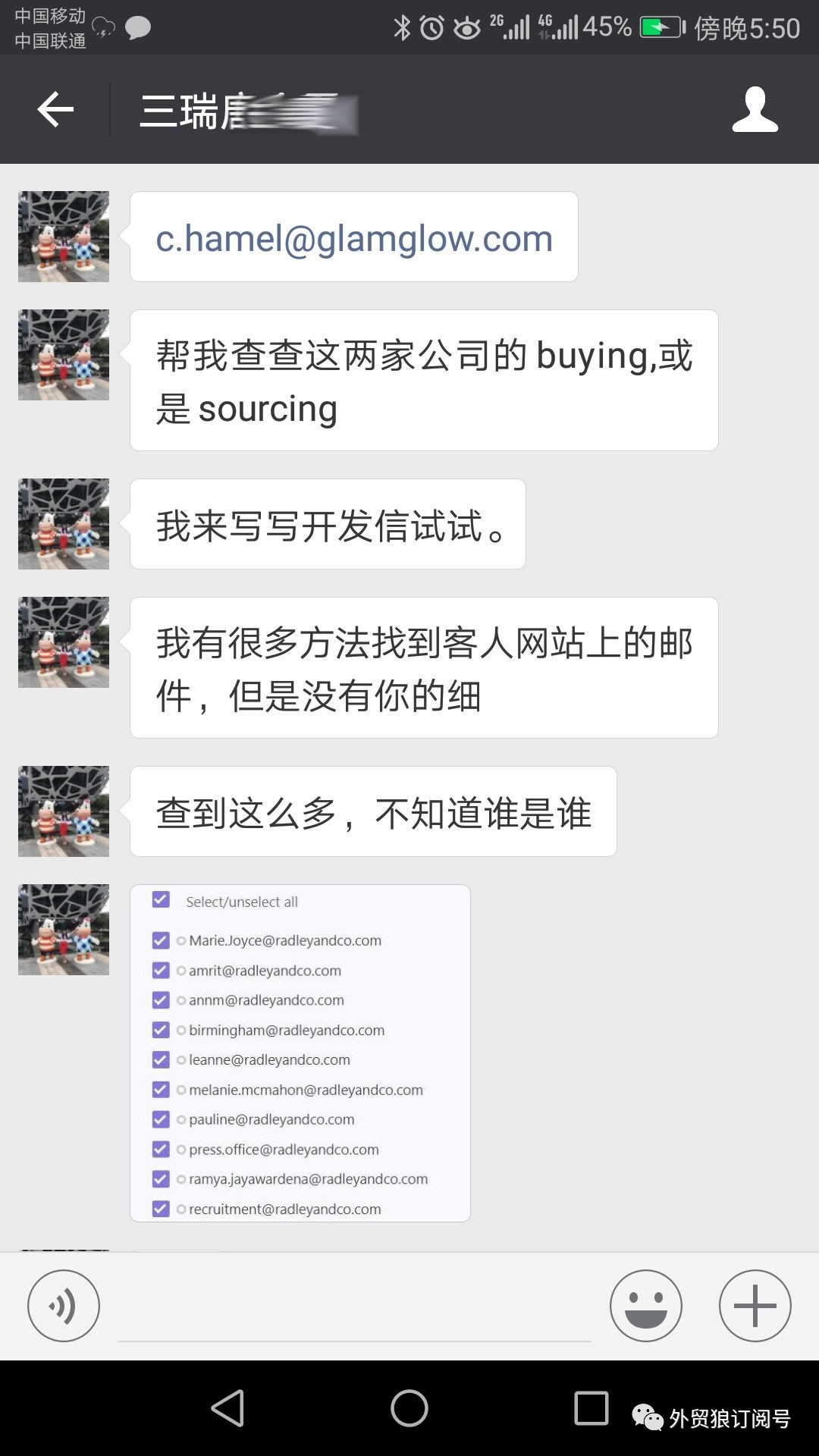Open the system recent apps button
The width and height of the screenshot is (819, 1456).
(591, 1408)
